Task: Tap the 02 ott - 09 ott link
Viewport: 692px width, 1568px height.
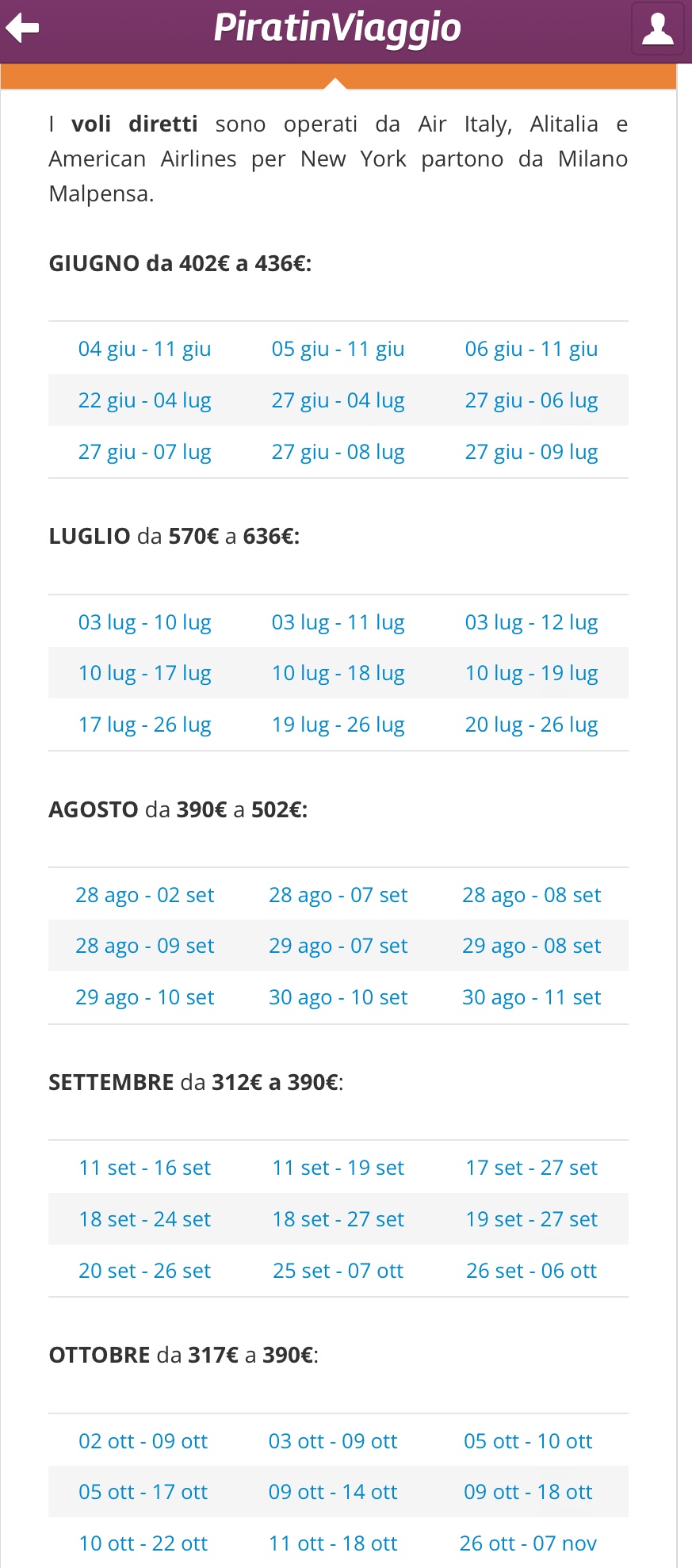Action: [143, 1441]
